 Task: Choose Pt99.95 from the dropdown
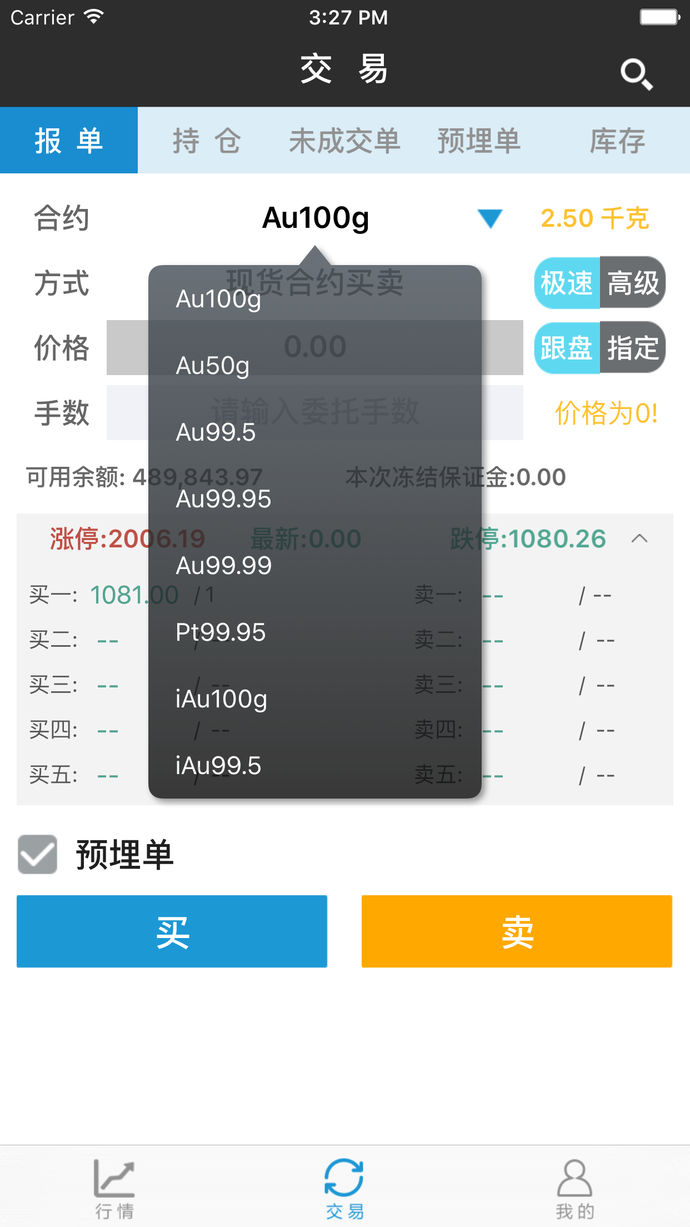[221, 632]
